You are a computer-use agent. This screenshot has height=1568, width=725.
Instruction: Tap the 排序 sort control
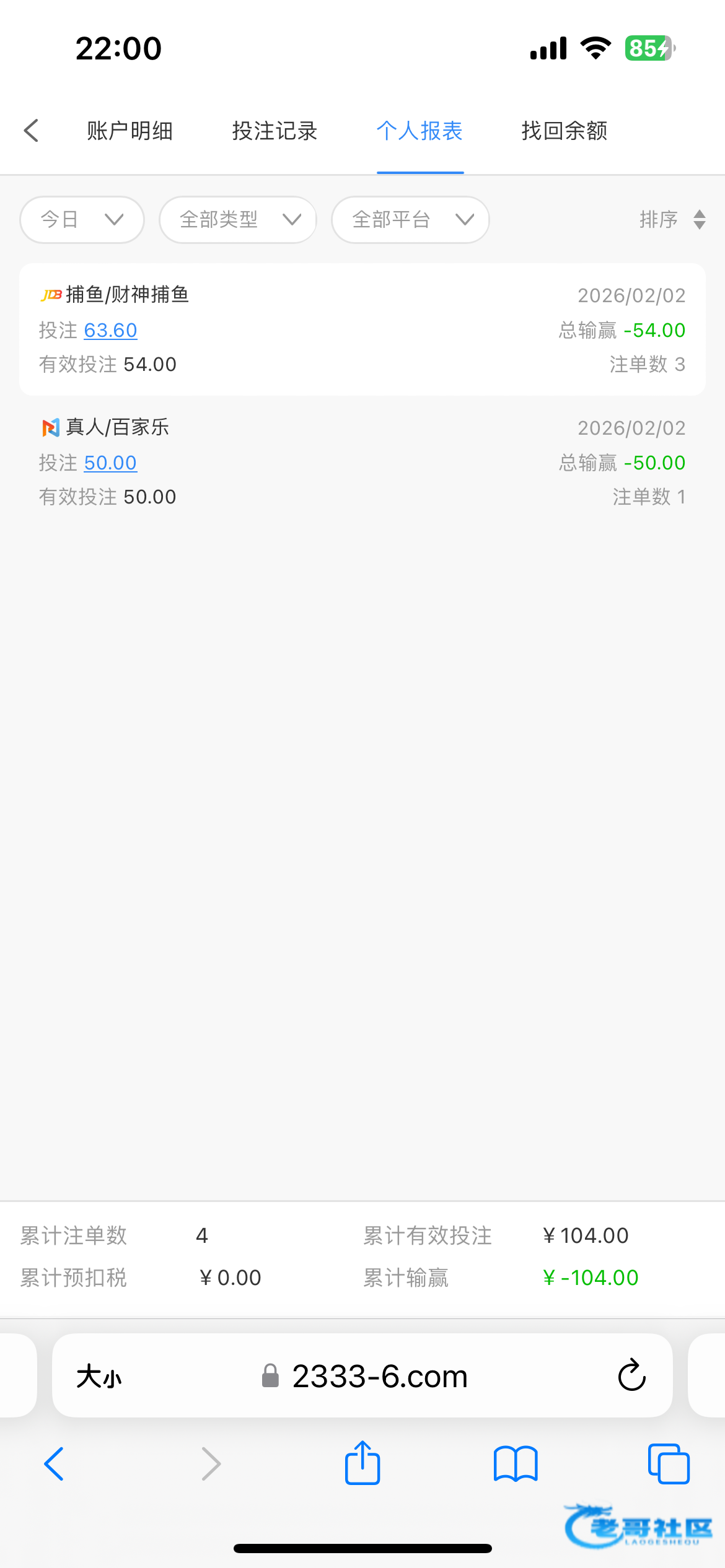672,220
